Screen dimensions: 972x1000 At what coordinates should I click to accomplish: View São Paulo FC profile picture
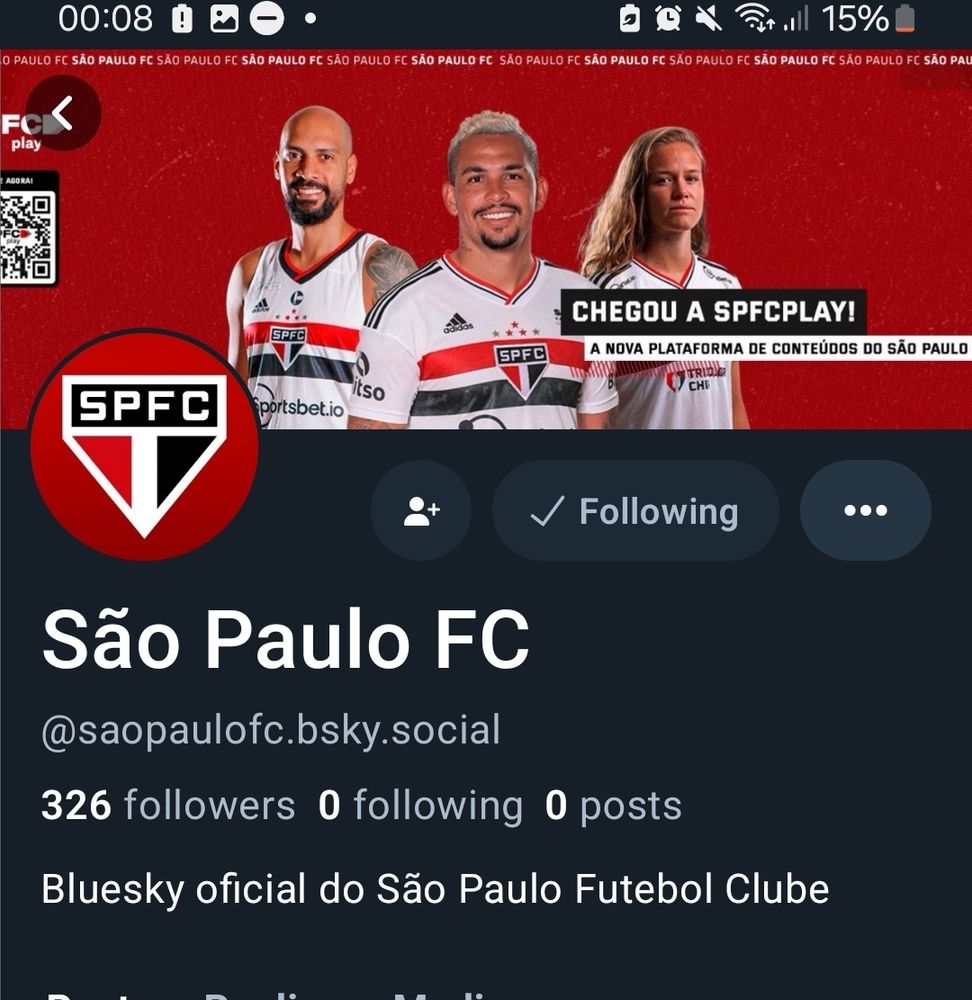(145, 444)
